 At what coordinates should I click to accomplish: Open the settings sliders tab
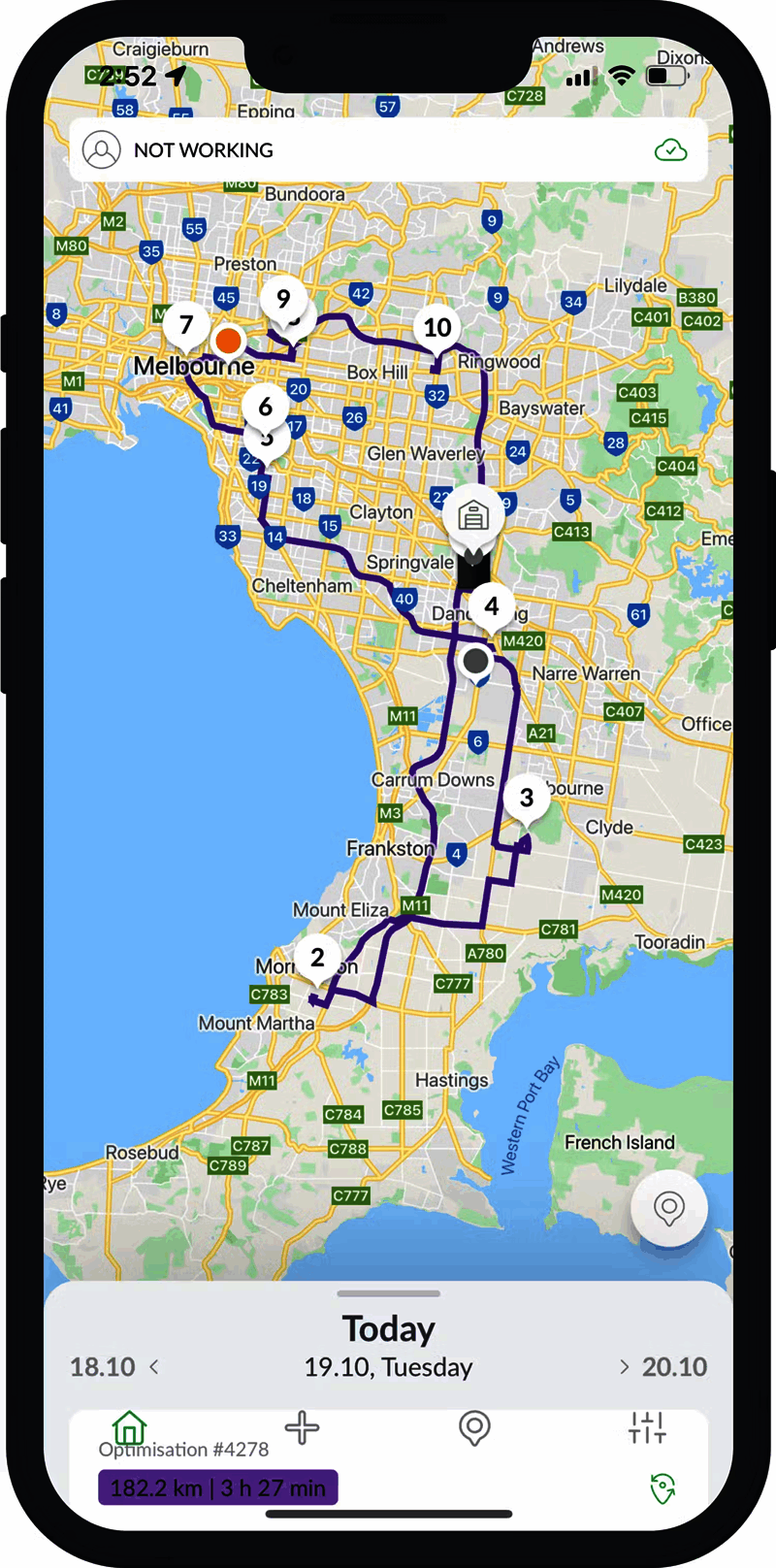pyautogui.click(x=647, y=1427)
